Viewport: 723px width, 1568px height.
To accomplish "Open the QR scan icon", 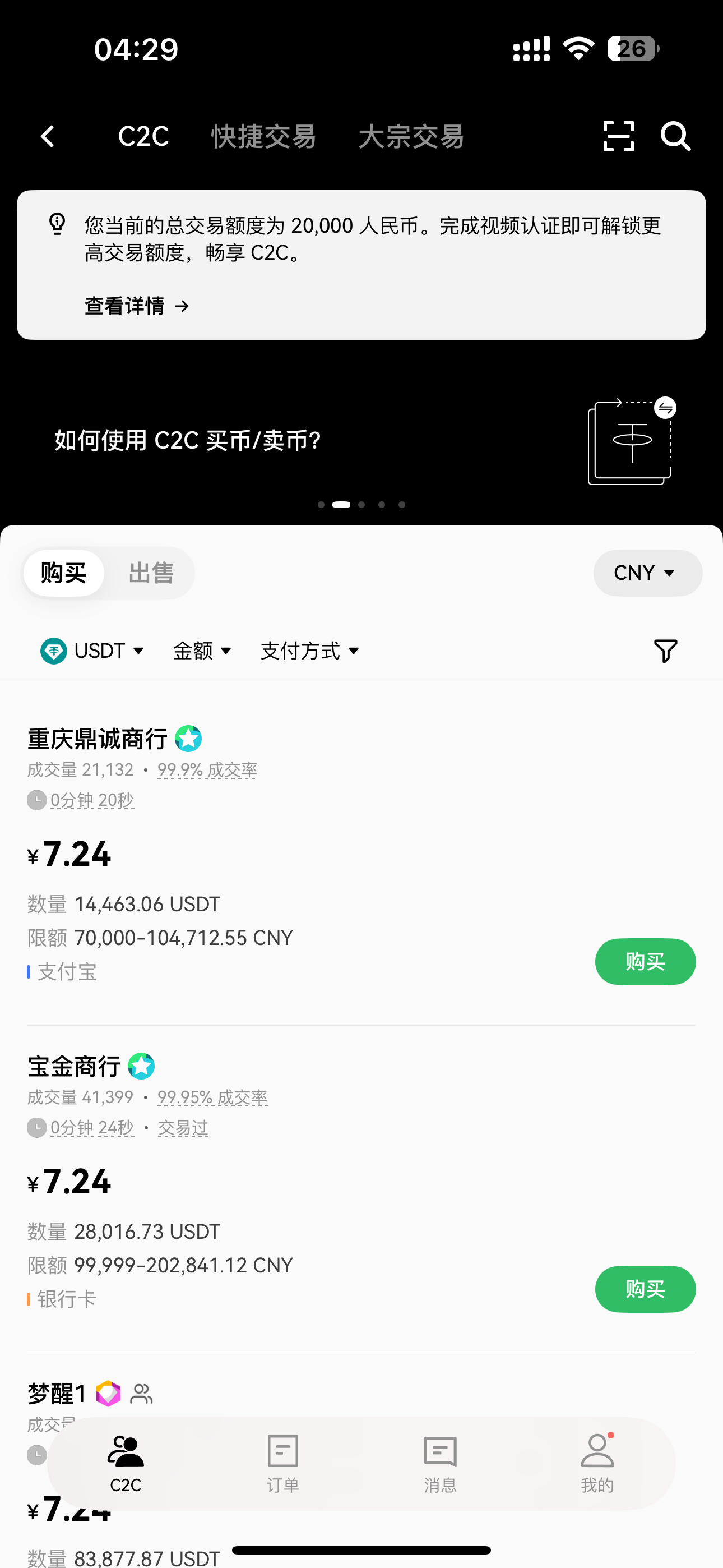I will pos(618,137).
